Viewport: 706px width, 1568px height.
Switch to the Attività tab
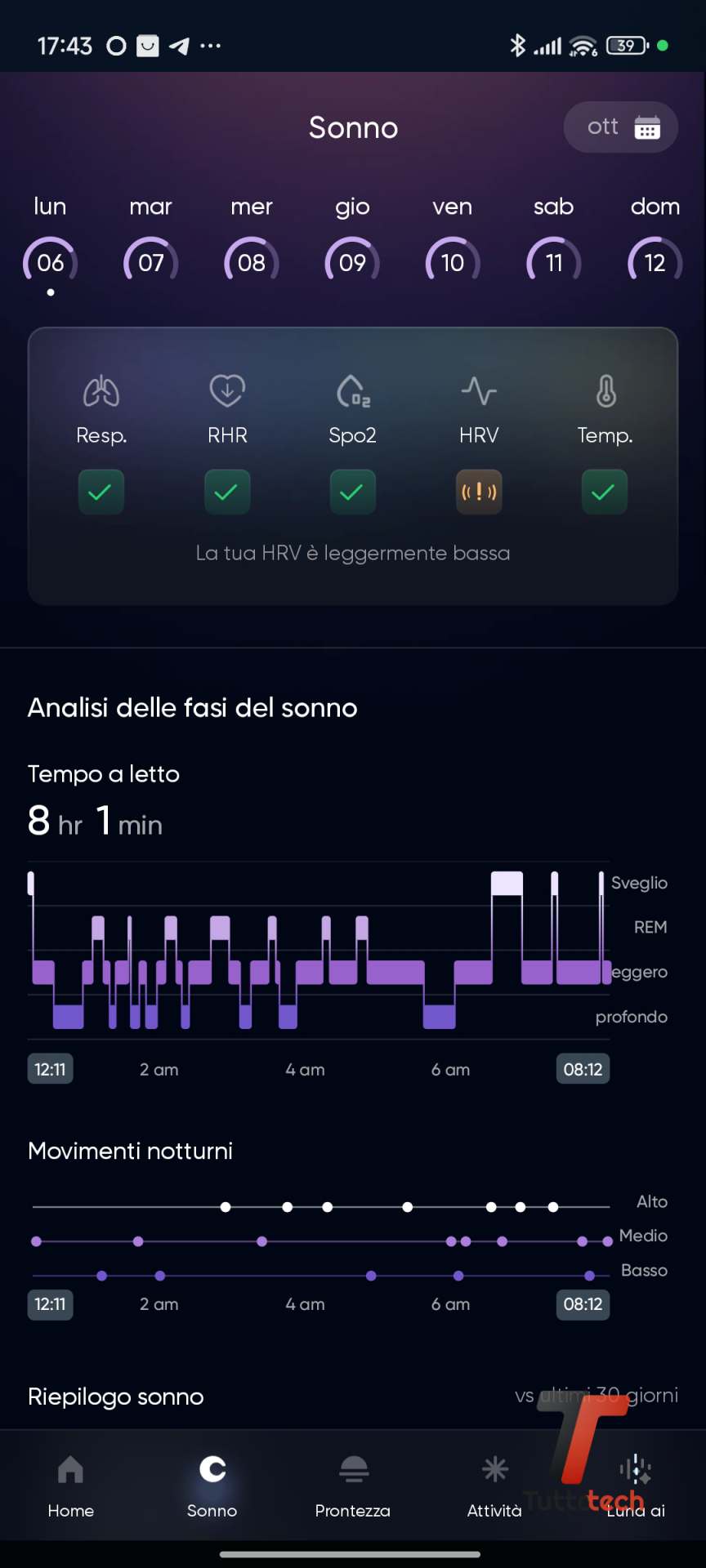point(494,1486)
